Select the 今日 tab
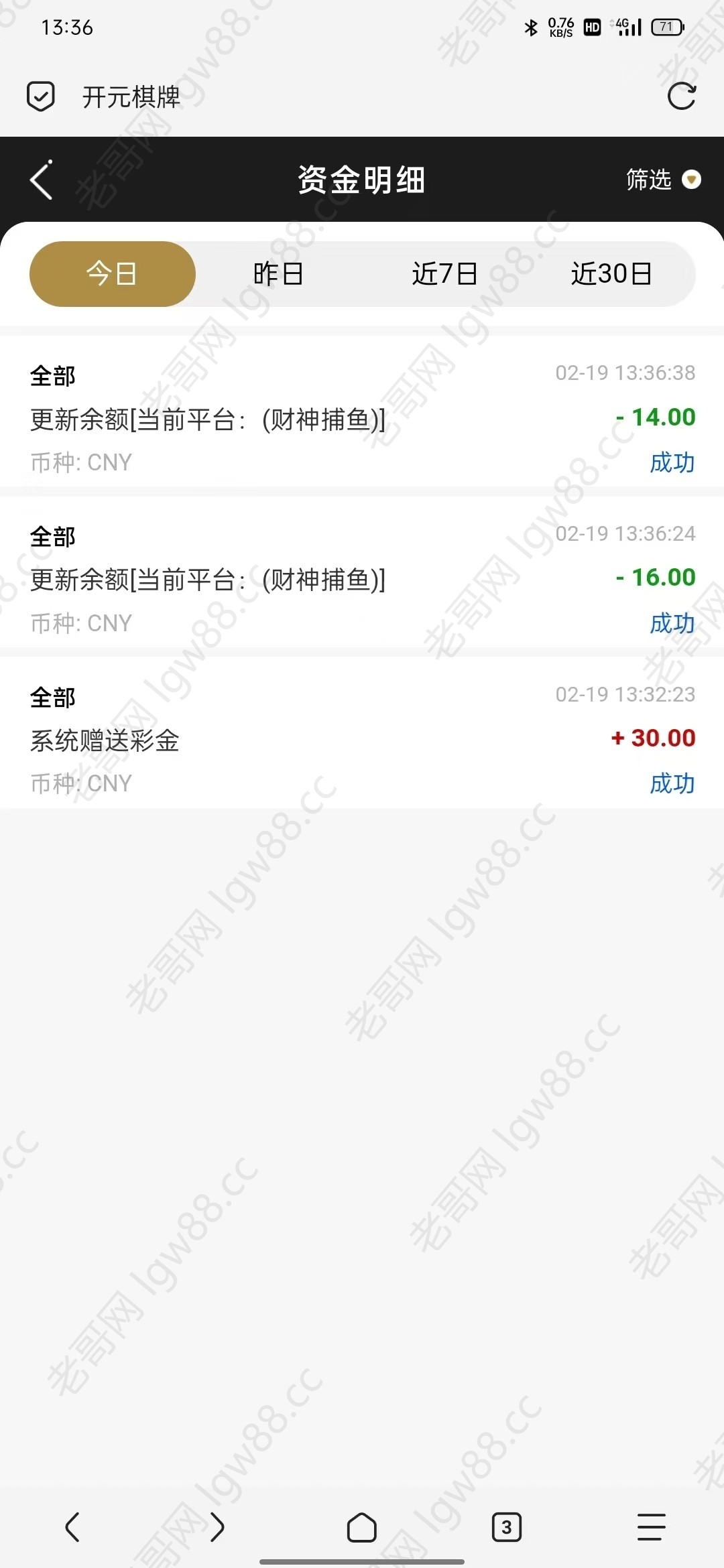 113,274
